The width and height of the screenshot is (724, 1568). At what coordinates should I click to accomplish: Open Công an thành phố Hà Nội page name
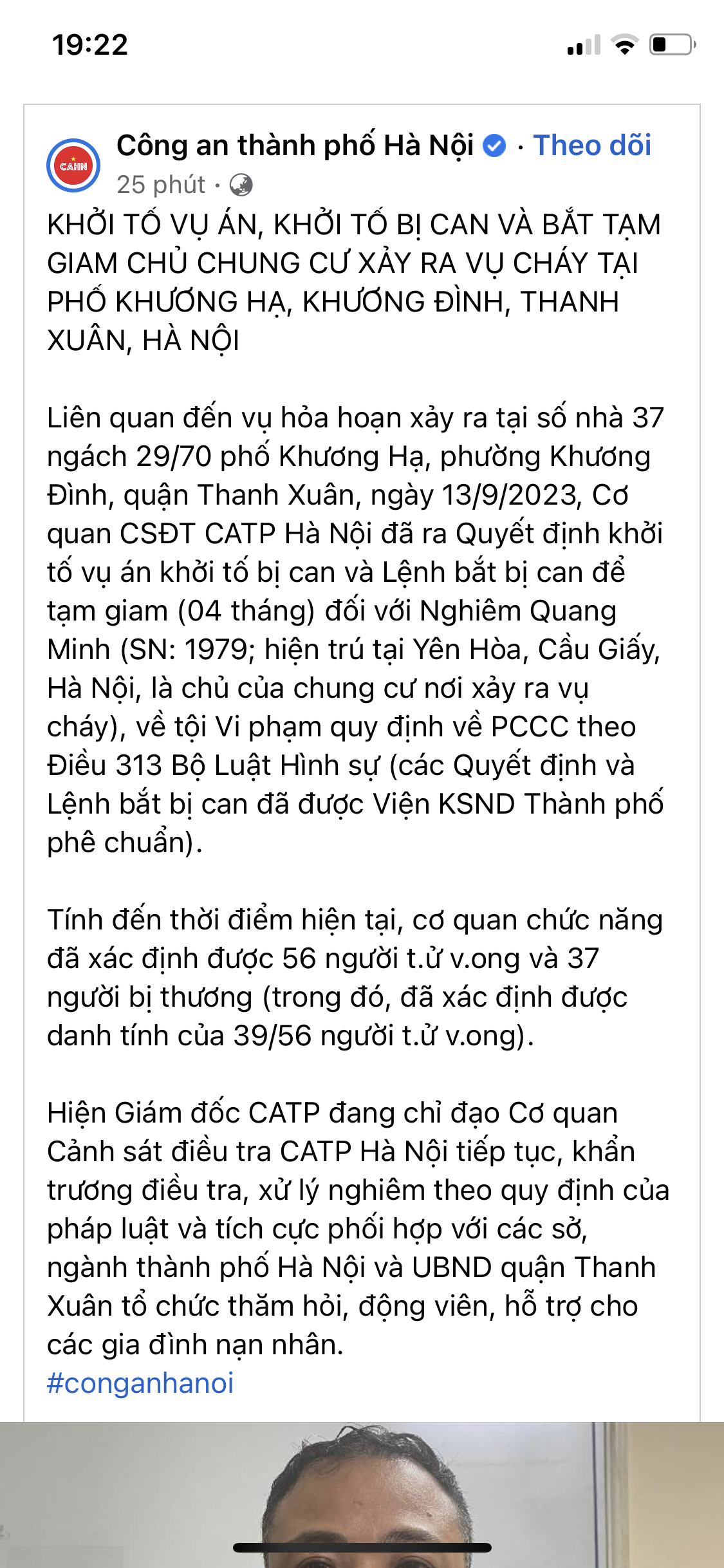click(x=295, y=146)
